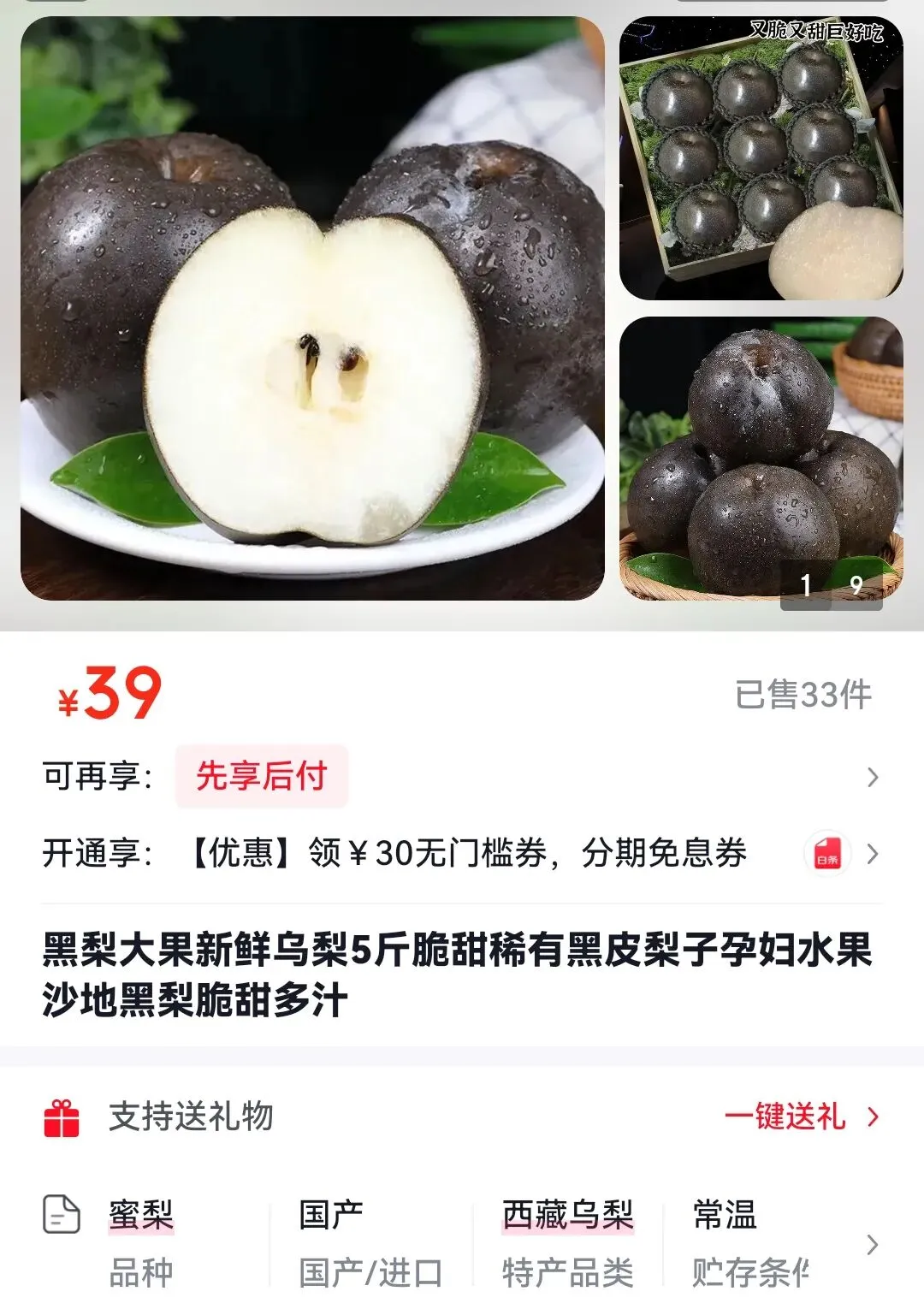This screenshot has width=924, height=1315.
Task: Open the main cut black pear photo
Action: (x=312, y=308)
